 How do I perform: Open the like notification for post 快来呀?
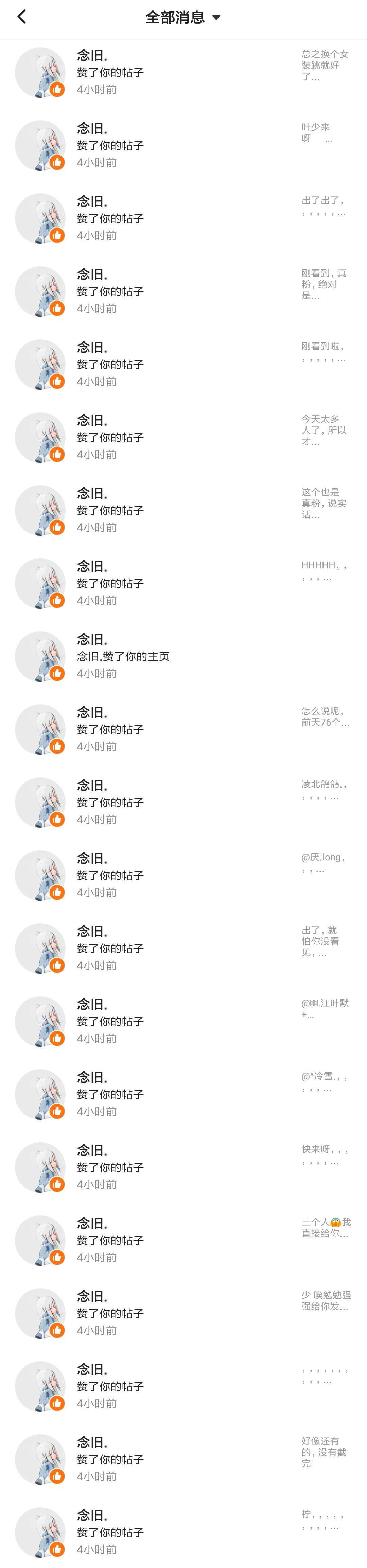pos(183,1167)
